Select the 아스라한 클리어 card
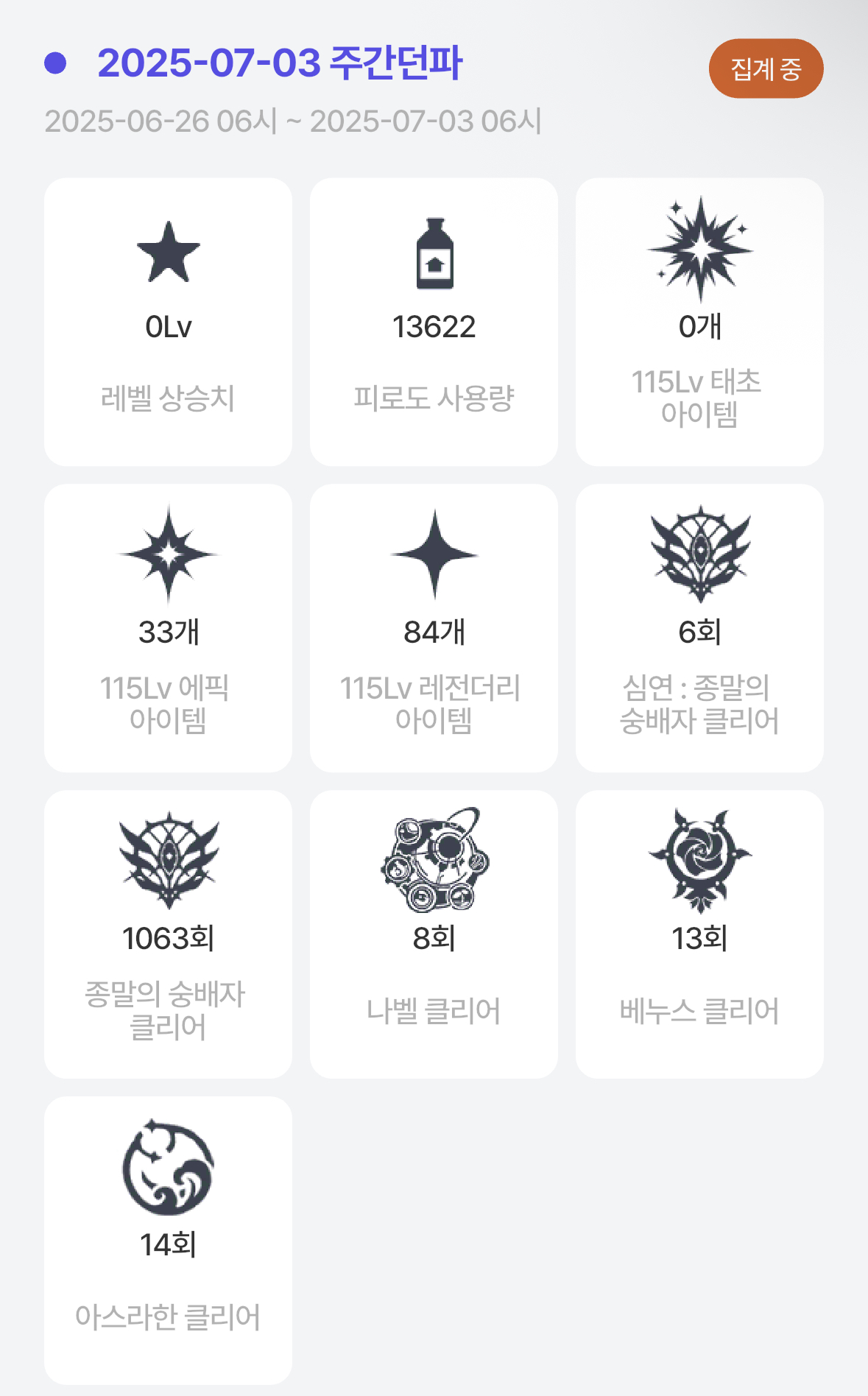The image size is (868, 1396). pos(168,1241)
